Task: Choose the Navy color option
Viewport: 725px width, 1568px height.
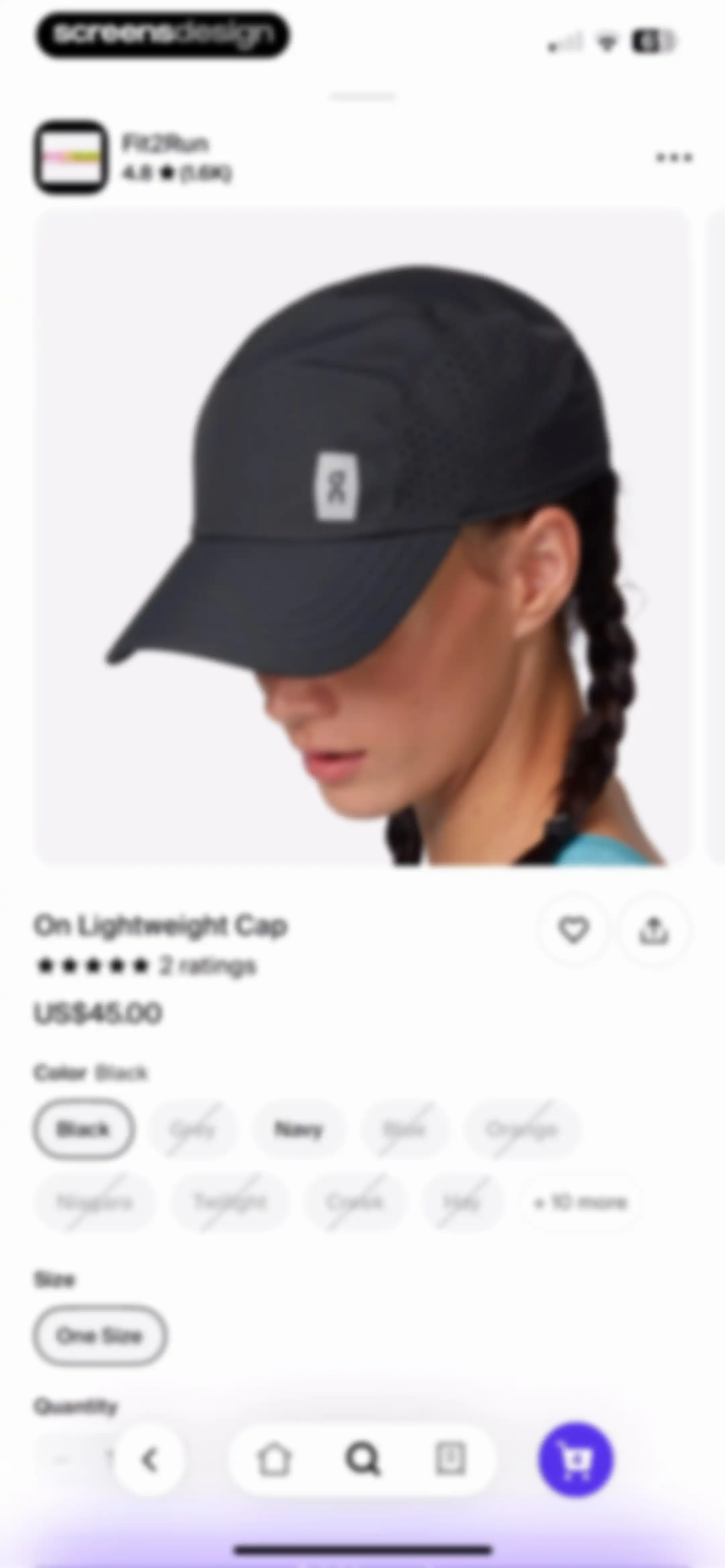Action: coord(298,1130)
